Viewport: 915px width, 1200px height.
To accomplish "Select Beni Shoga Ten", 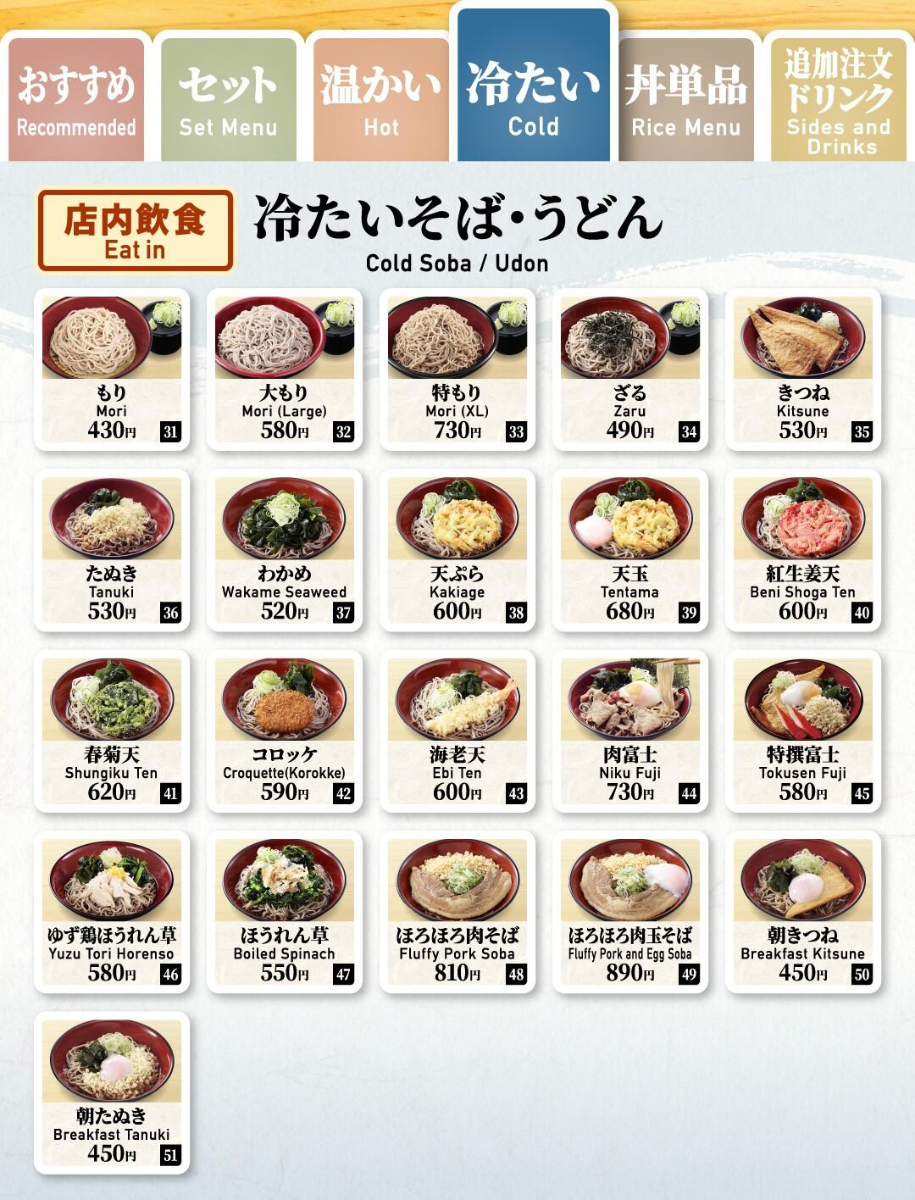I will (803, 550).
